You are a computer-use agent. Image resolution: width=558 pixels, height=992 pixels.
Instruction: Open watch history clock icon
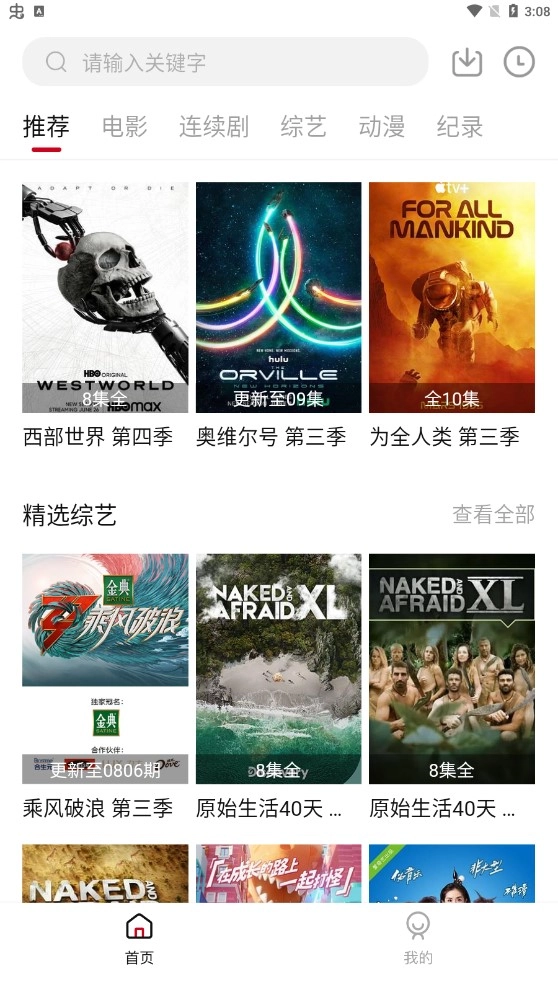(519, 62)
